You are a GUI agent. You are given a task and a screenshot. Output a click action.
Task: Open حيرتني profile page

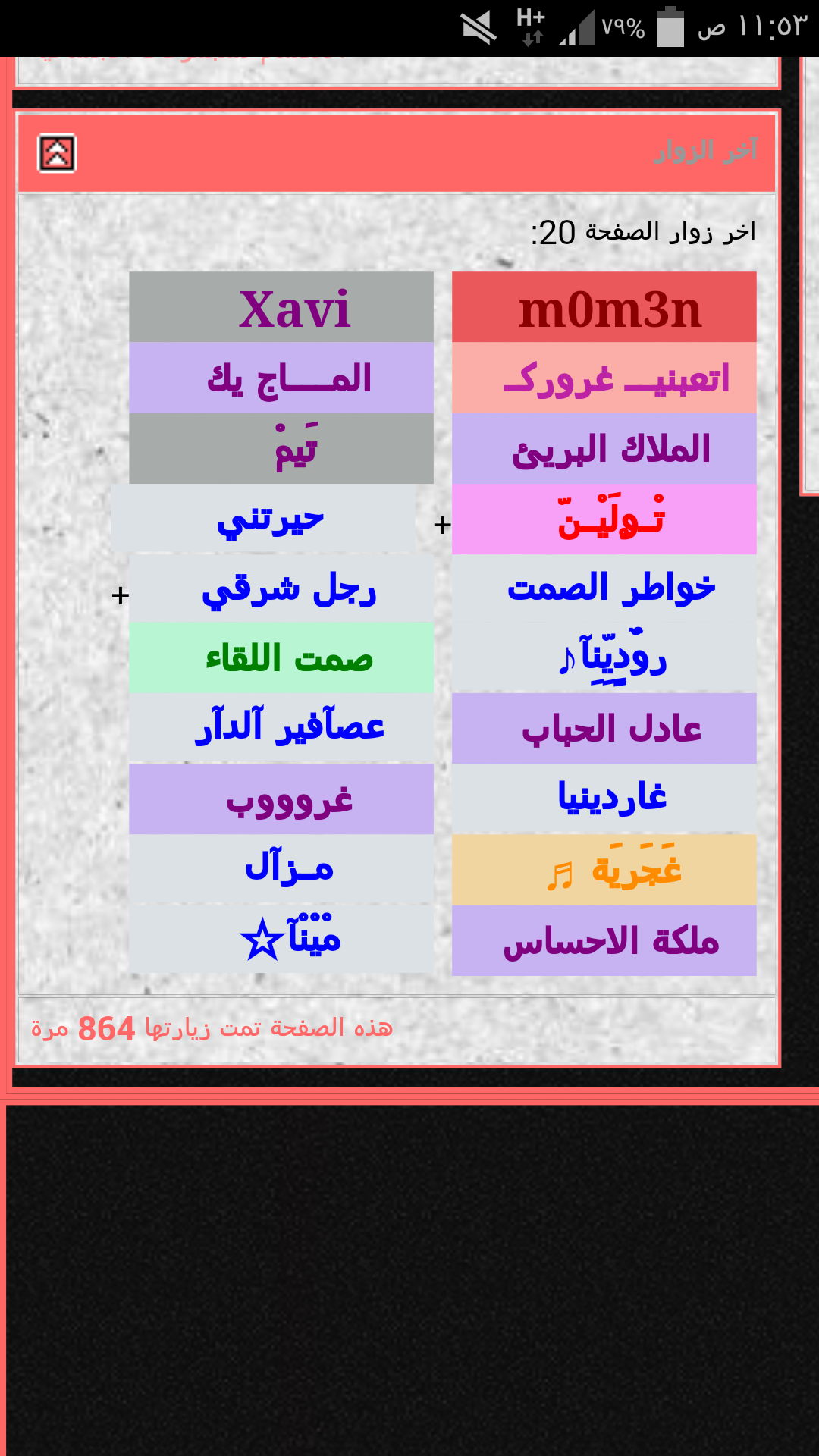click(270, 520)
